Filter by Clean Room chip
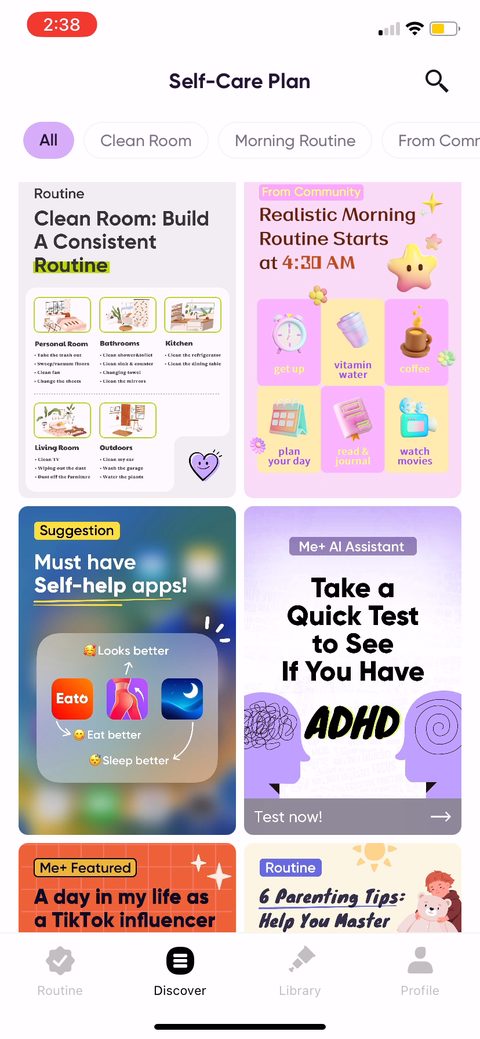Viewport: 480px width, 1039px height. click(146, 140)
